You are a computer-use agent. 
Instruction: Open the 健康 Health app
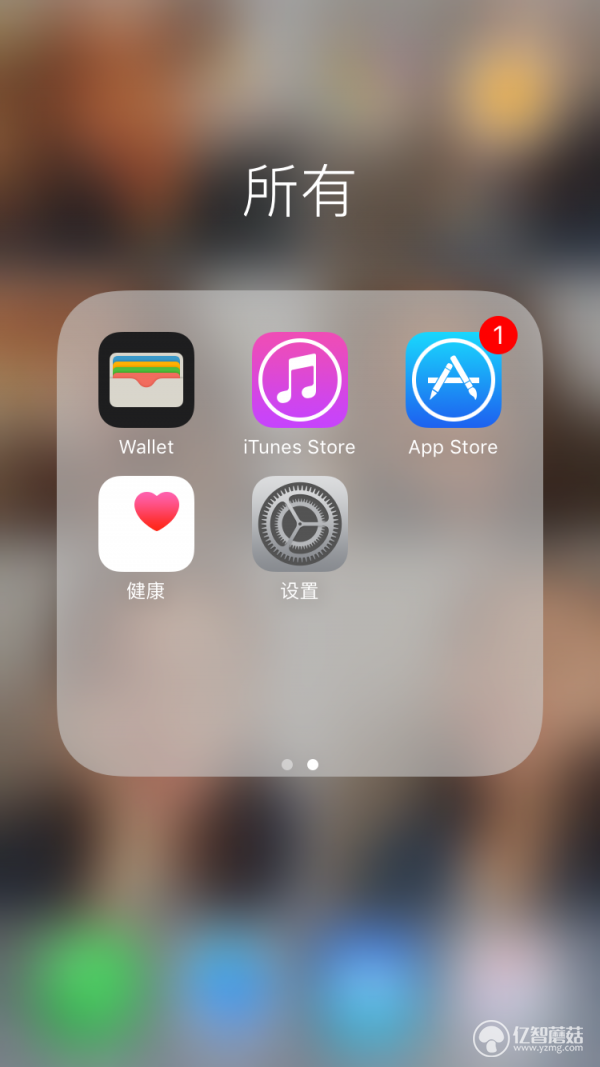point(146,524)
